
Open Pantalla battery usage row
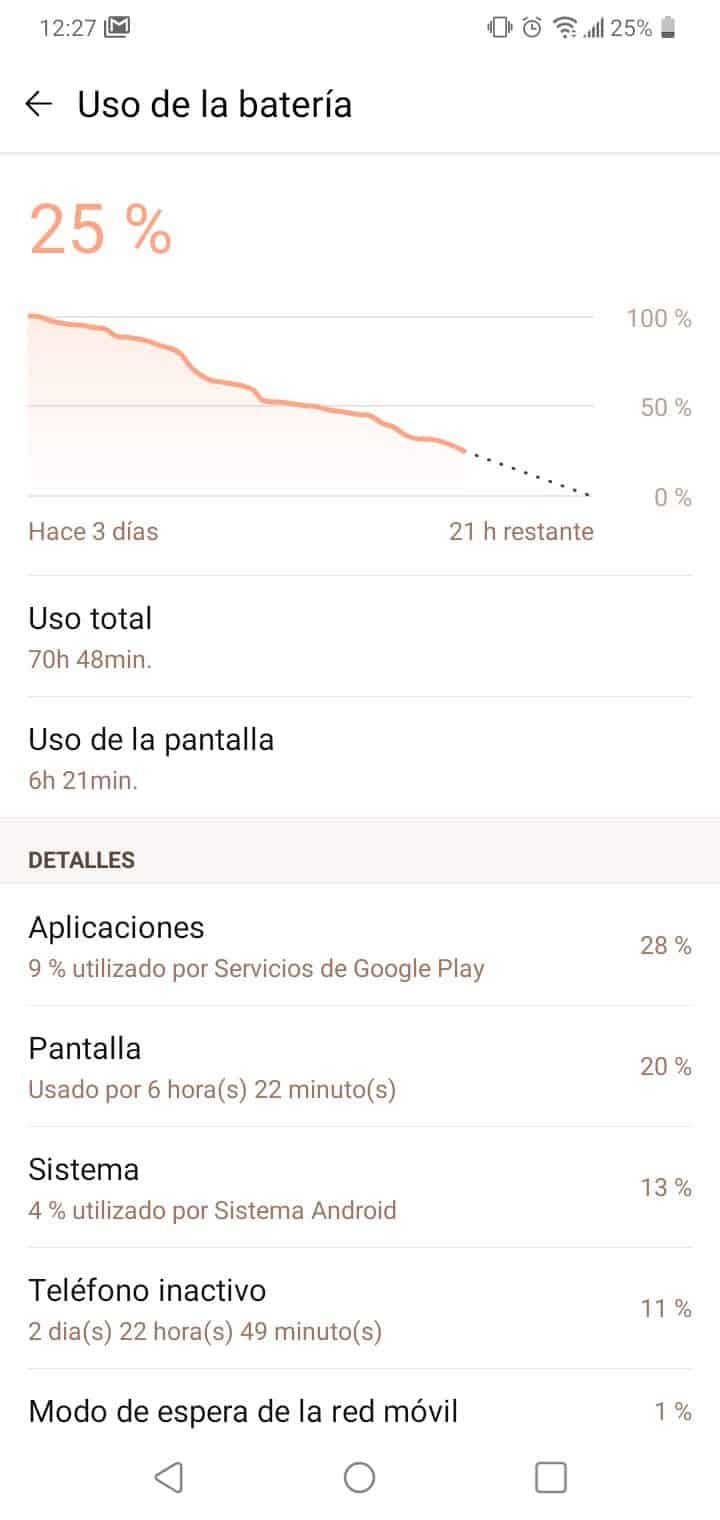(360, 1066)
